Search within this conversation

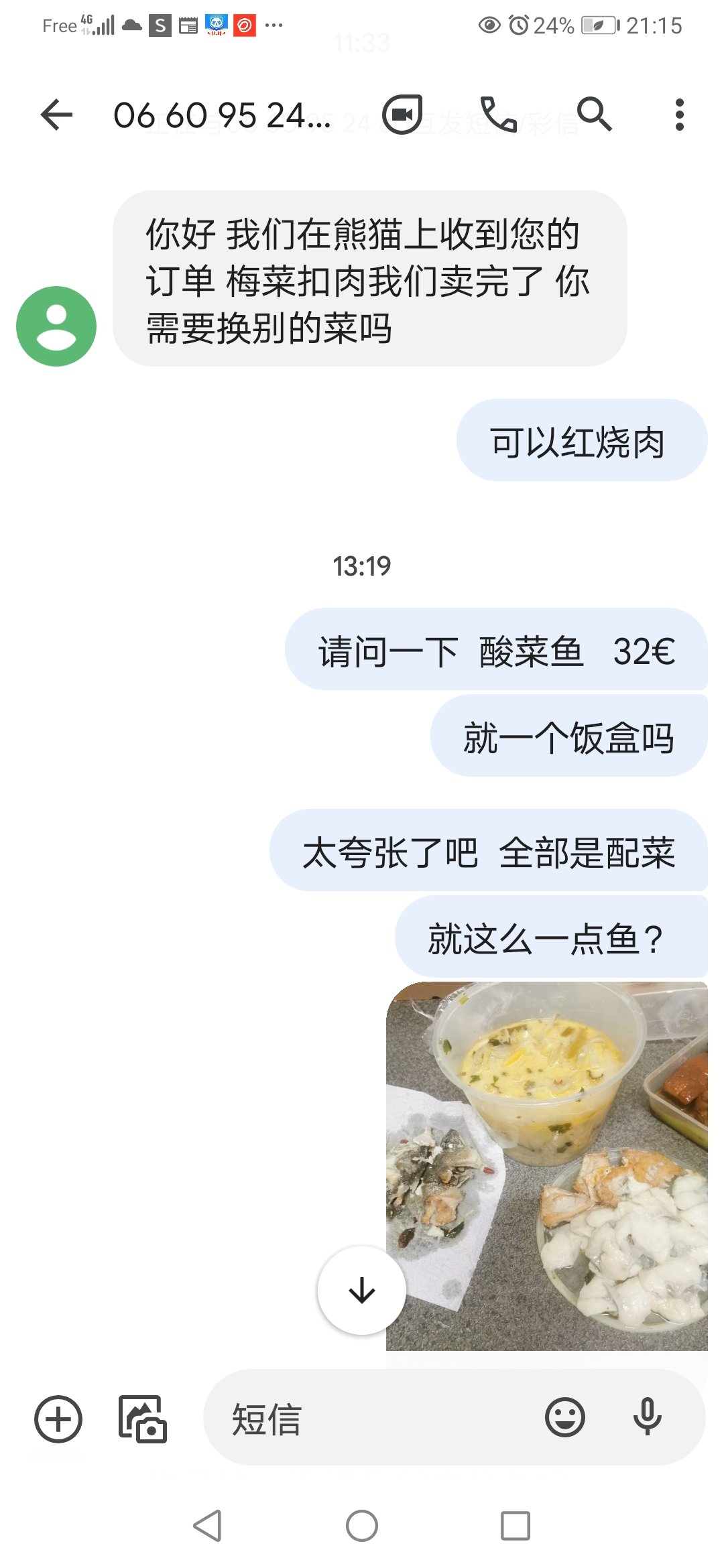[595, 115]
